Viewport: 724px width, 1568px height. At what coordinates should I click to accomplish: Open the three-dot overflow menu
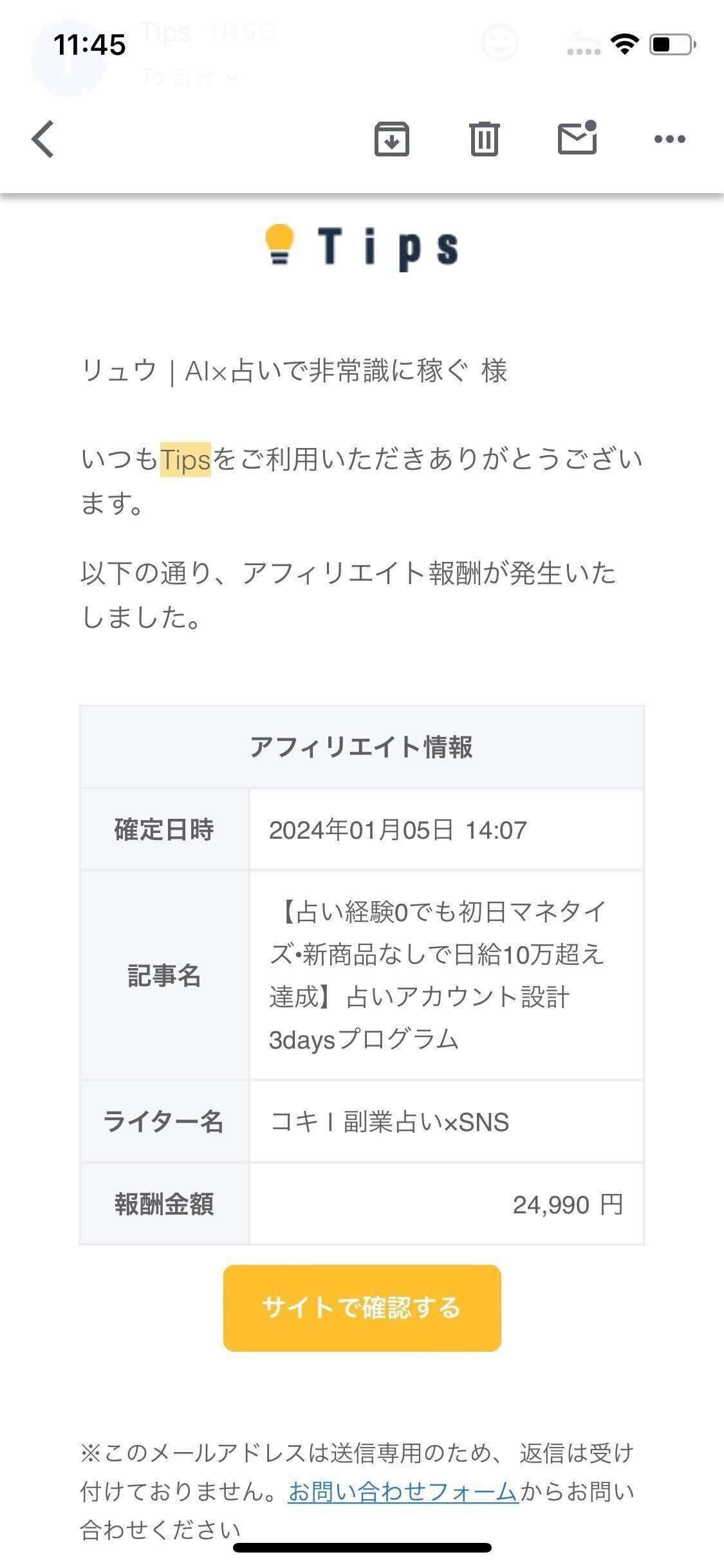(x=669, y=139)
